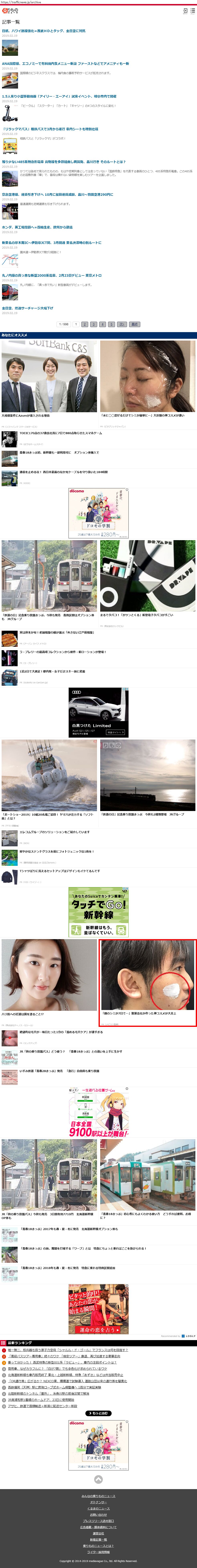Open the Docomo academic discount ad
Screen dimensions: 197x1568
[x=99, y=513]
